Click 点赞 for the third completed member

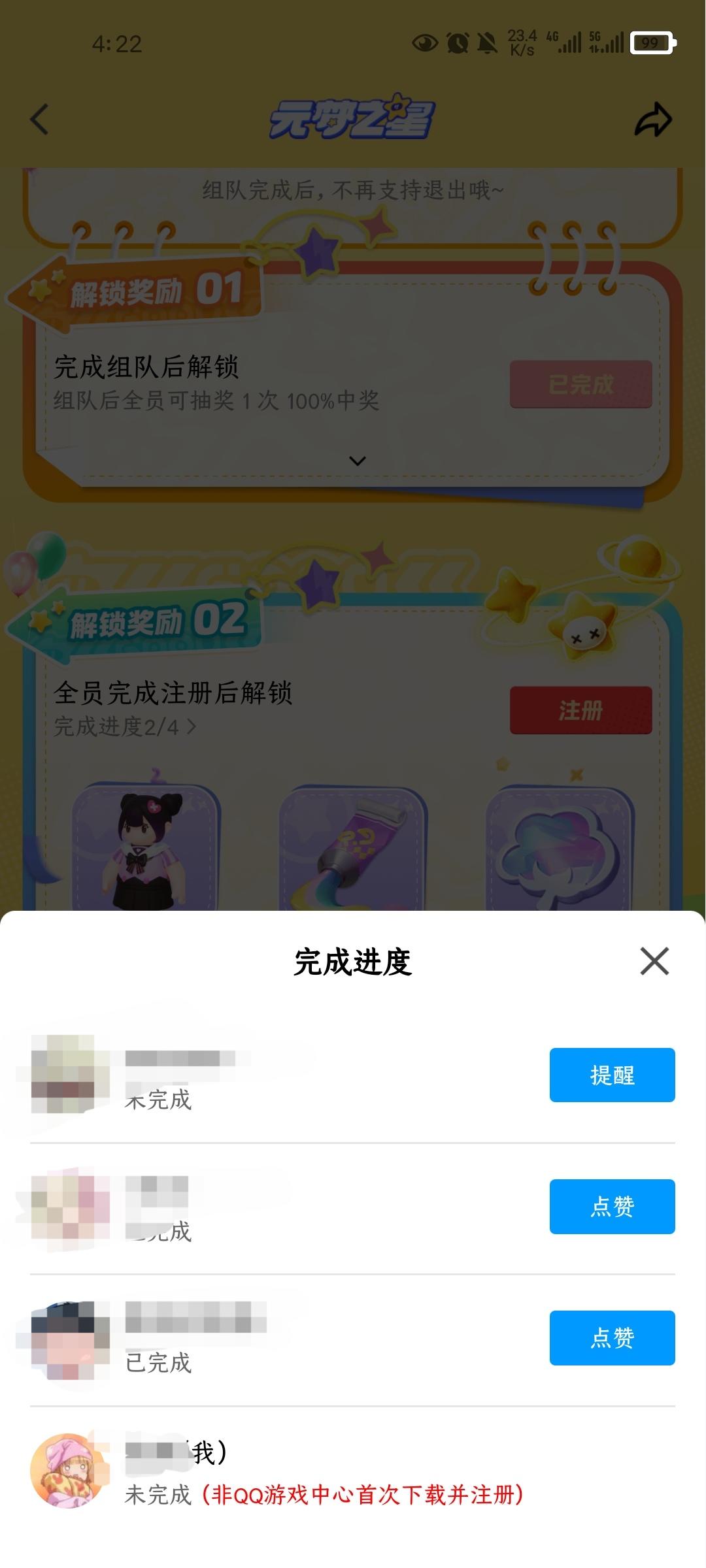(x=611, y=1338)
